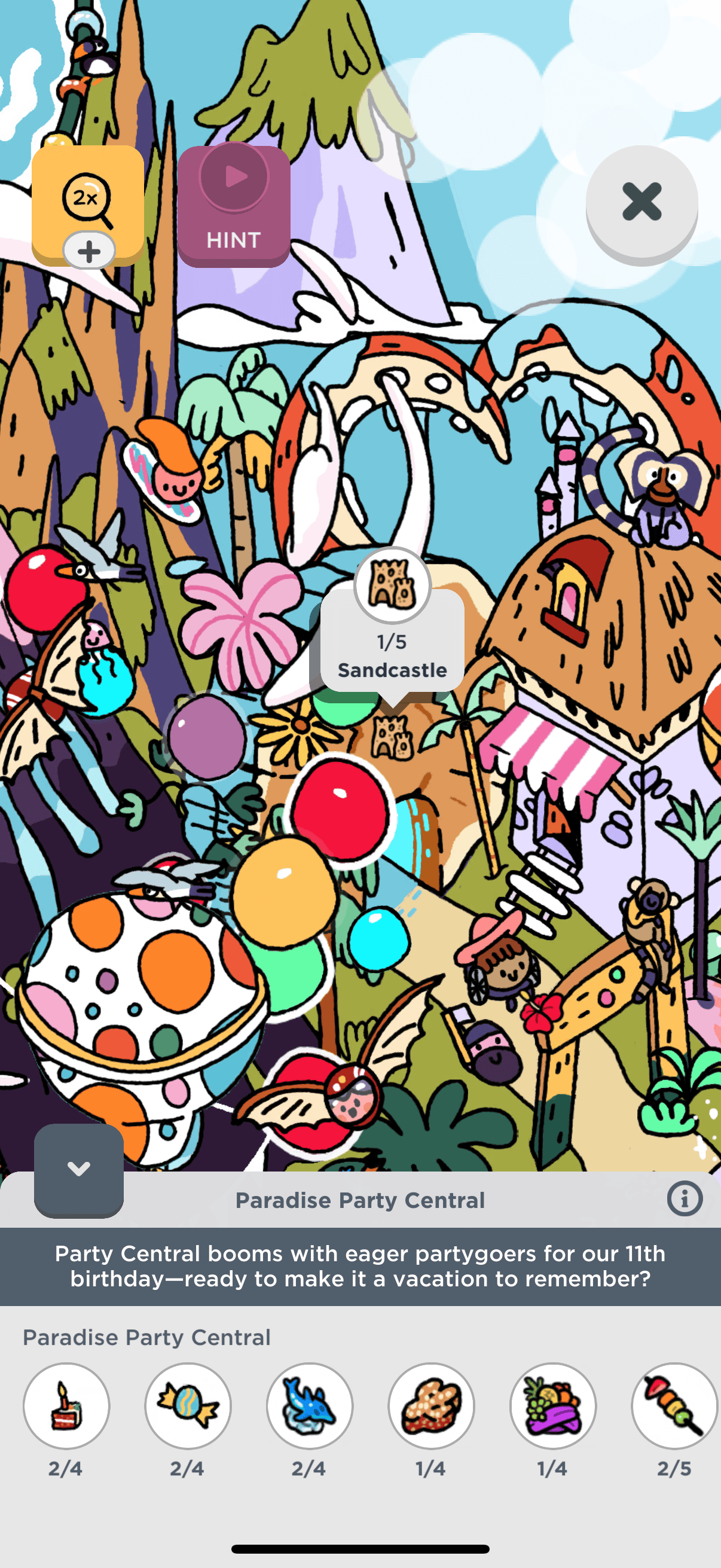Screen dimensions: 721x1568
Task: Collapse the item panel with the chevron
Action: pyautogui.click(x=78, y=1169)
